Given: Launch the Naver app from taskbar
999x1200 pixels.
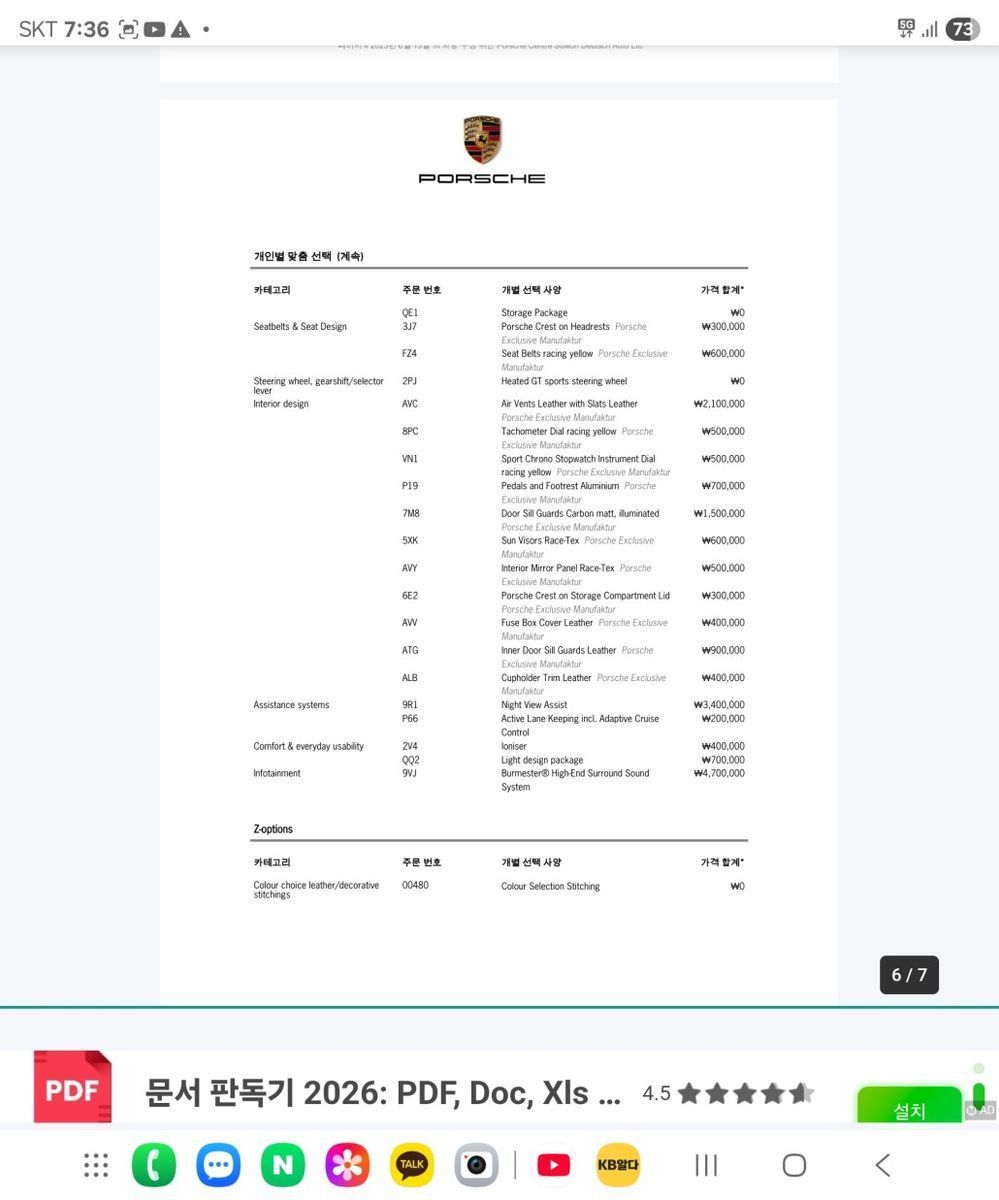Looking at the screenshot, I should click(x=283, y=1165).
